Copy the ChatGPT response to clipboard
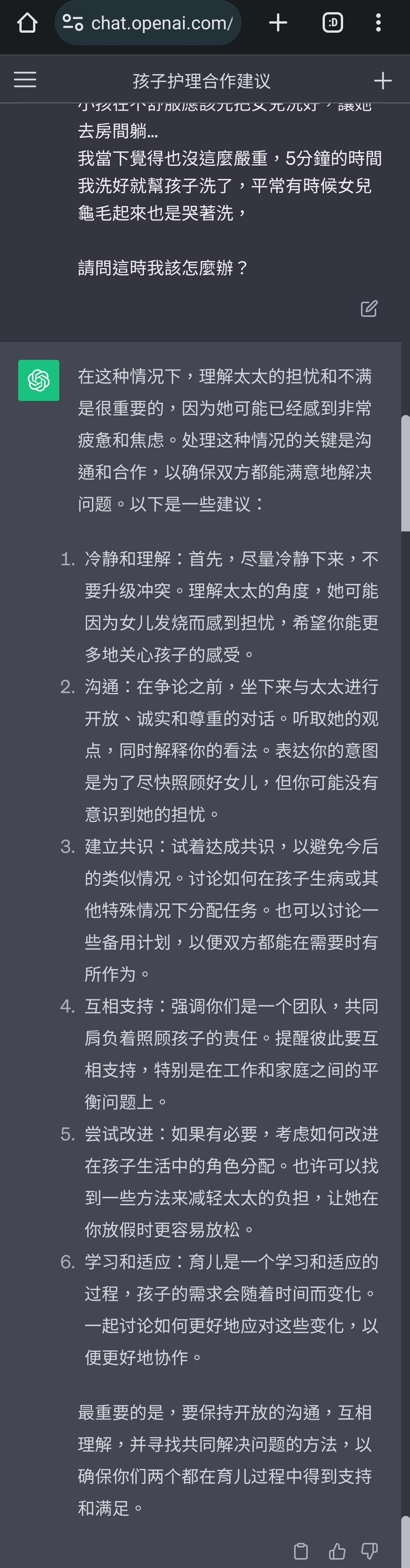This screenshot has height=1568, width=410. pyautogui.click(x=301, y=1551)
